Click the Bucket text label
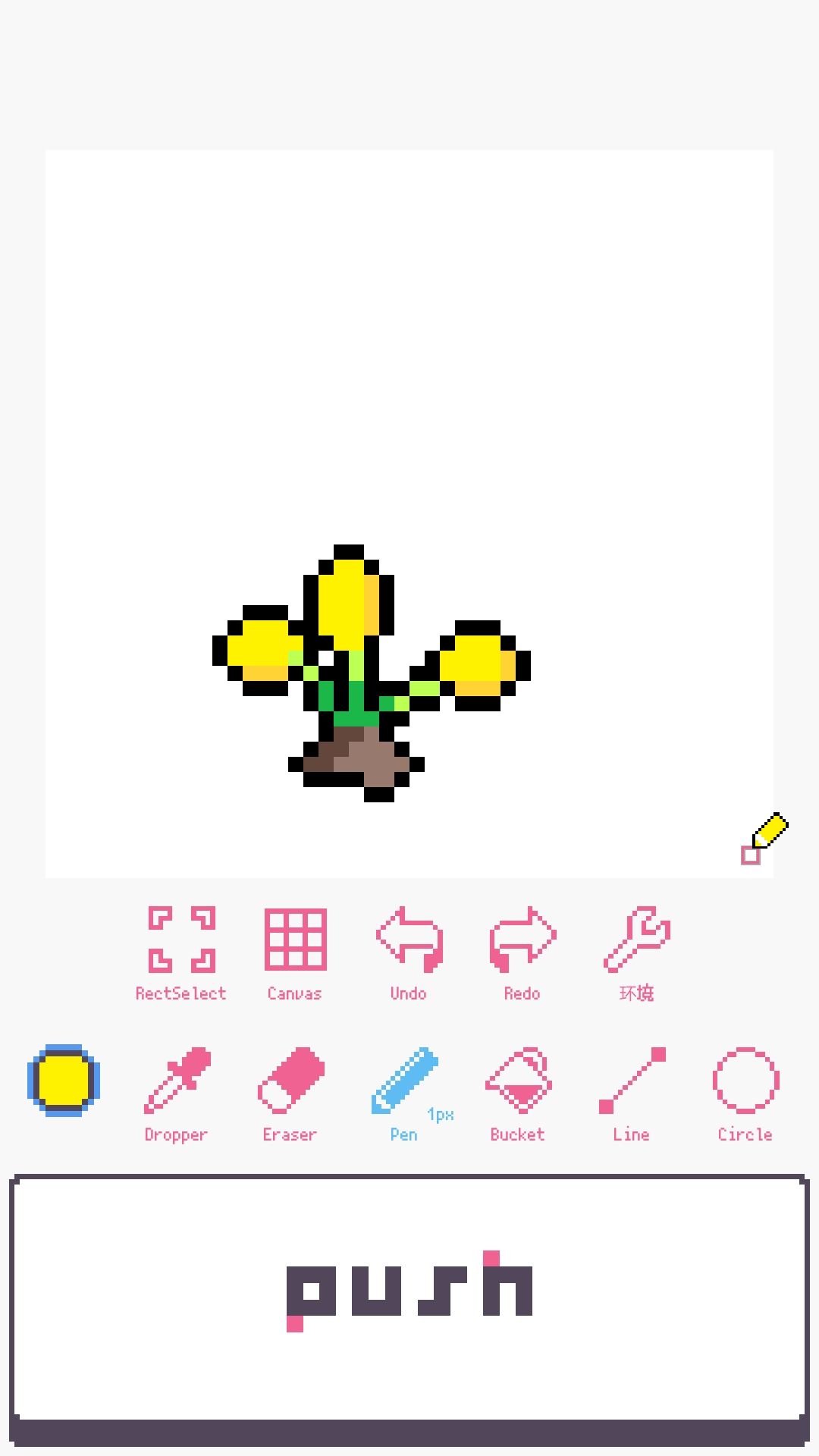Screen dimensions: 819x1456 pyautogui.click(x=516, y=1134)
